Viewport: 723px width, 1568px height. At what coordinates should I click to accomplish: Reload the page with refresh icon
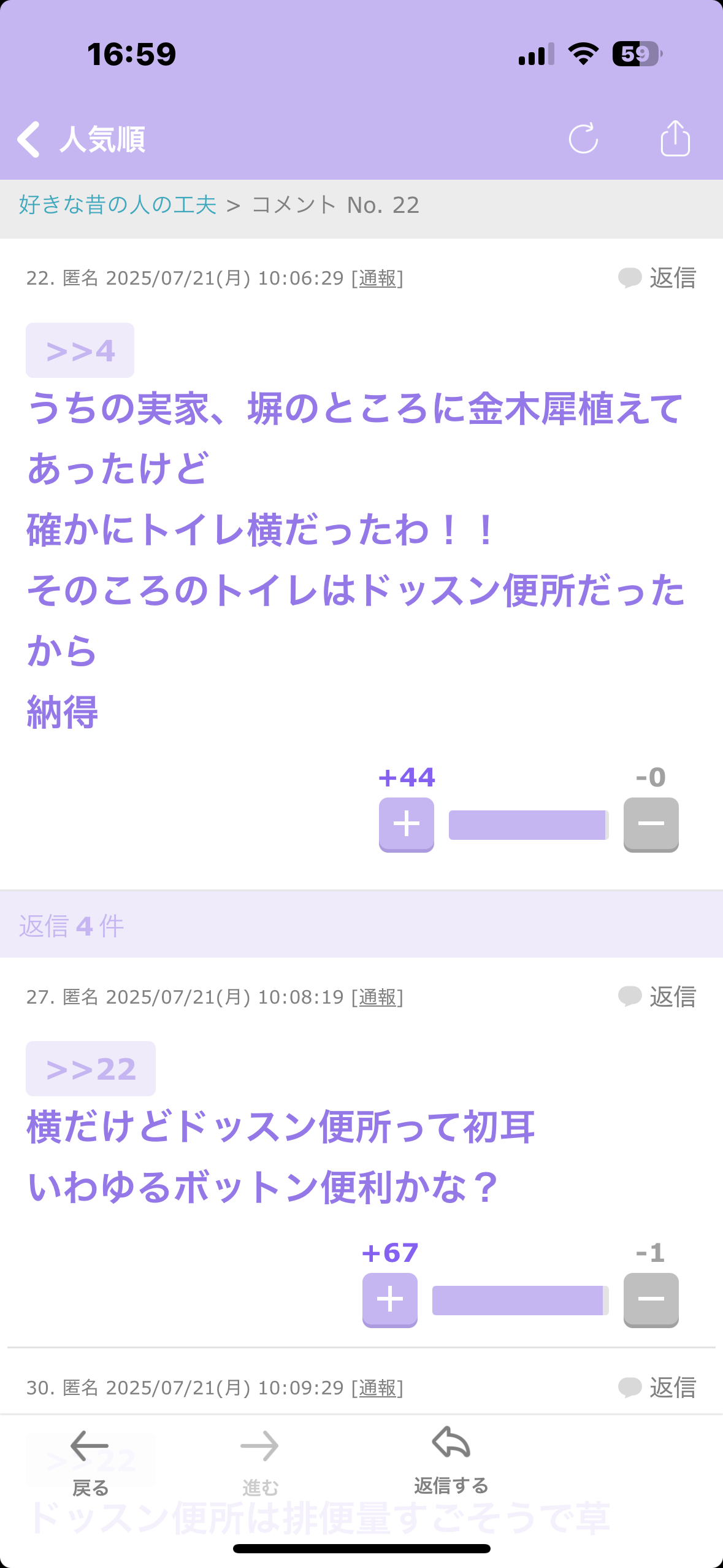click(583, 138)
